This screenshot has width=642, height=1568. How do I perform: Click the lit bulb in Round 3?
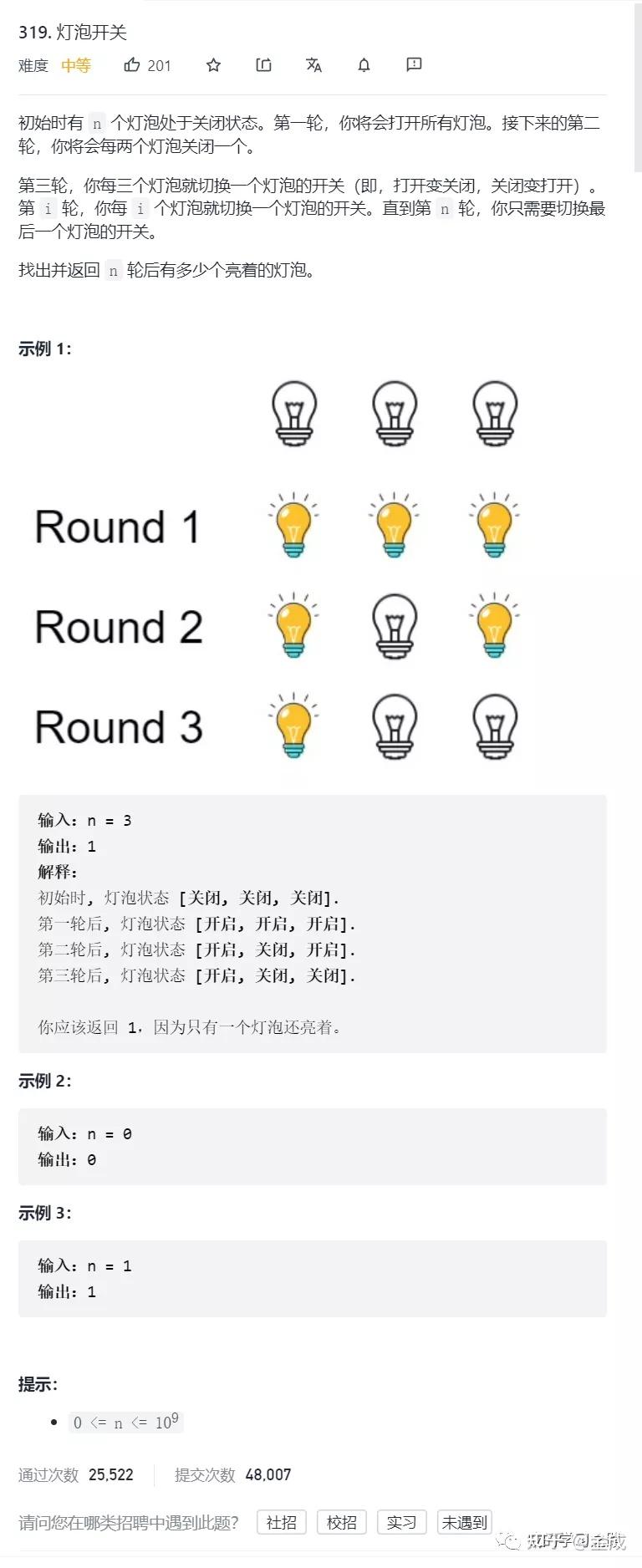coord(293,727)
